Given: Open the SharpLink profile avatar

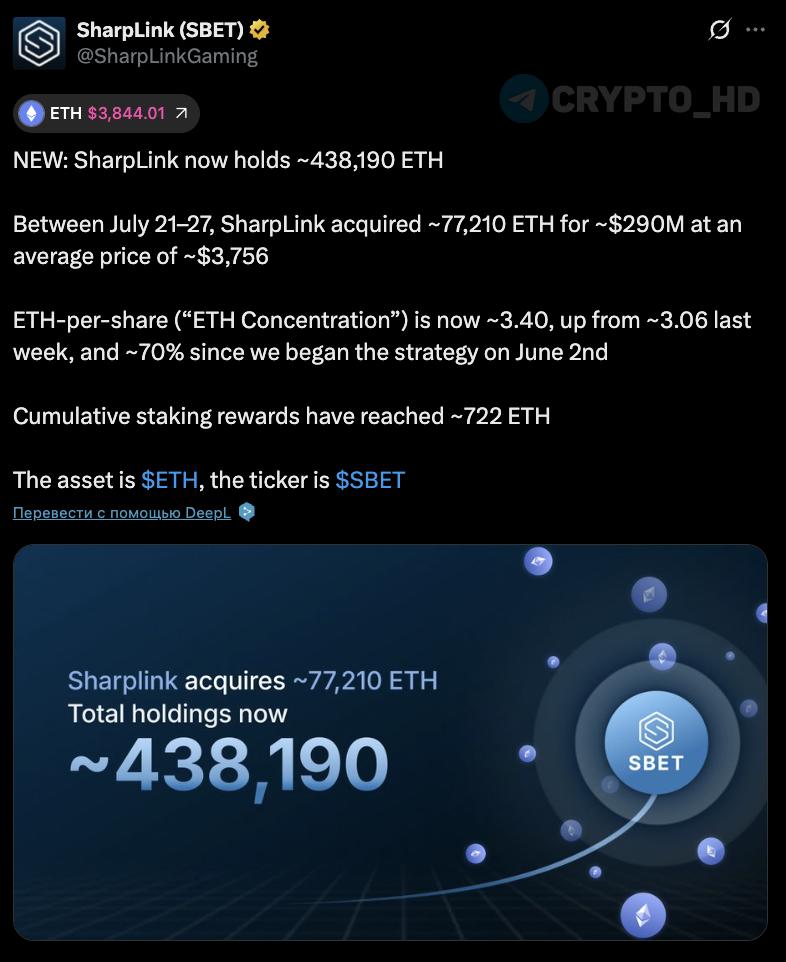Looking at the screenshot, I should click(39, 43).
